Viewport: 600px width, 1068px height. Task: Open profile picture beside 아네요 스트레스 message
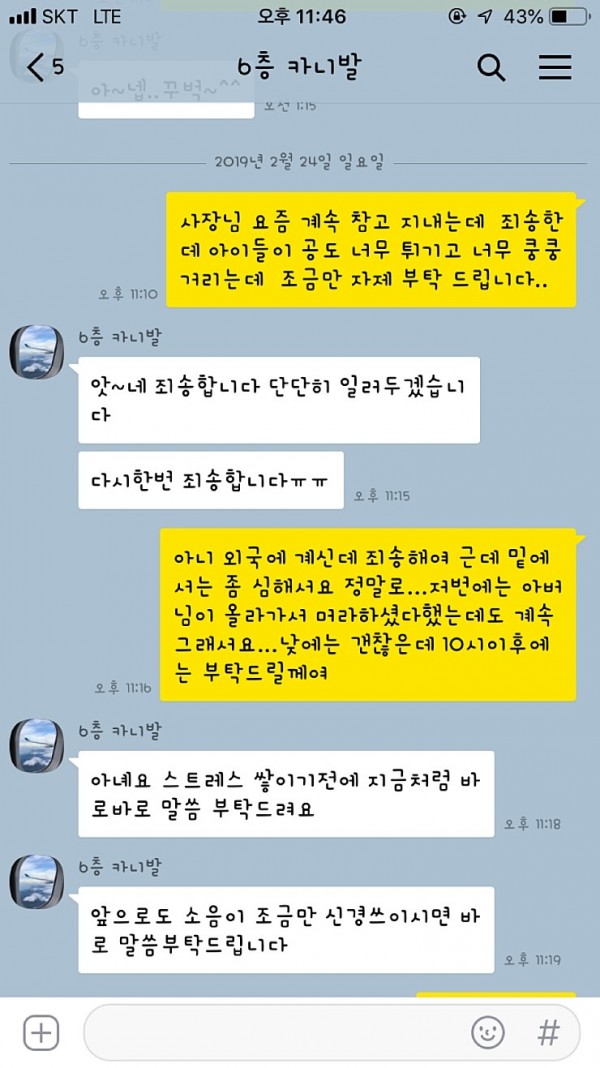37,745
